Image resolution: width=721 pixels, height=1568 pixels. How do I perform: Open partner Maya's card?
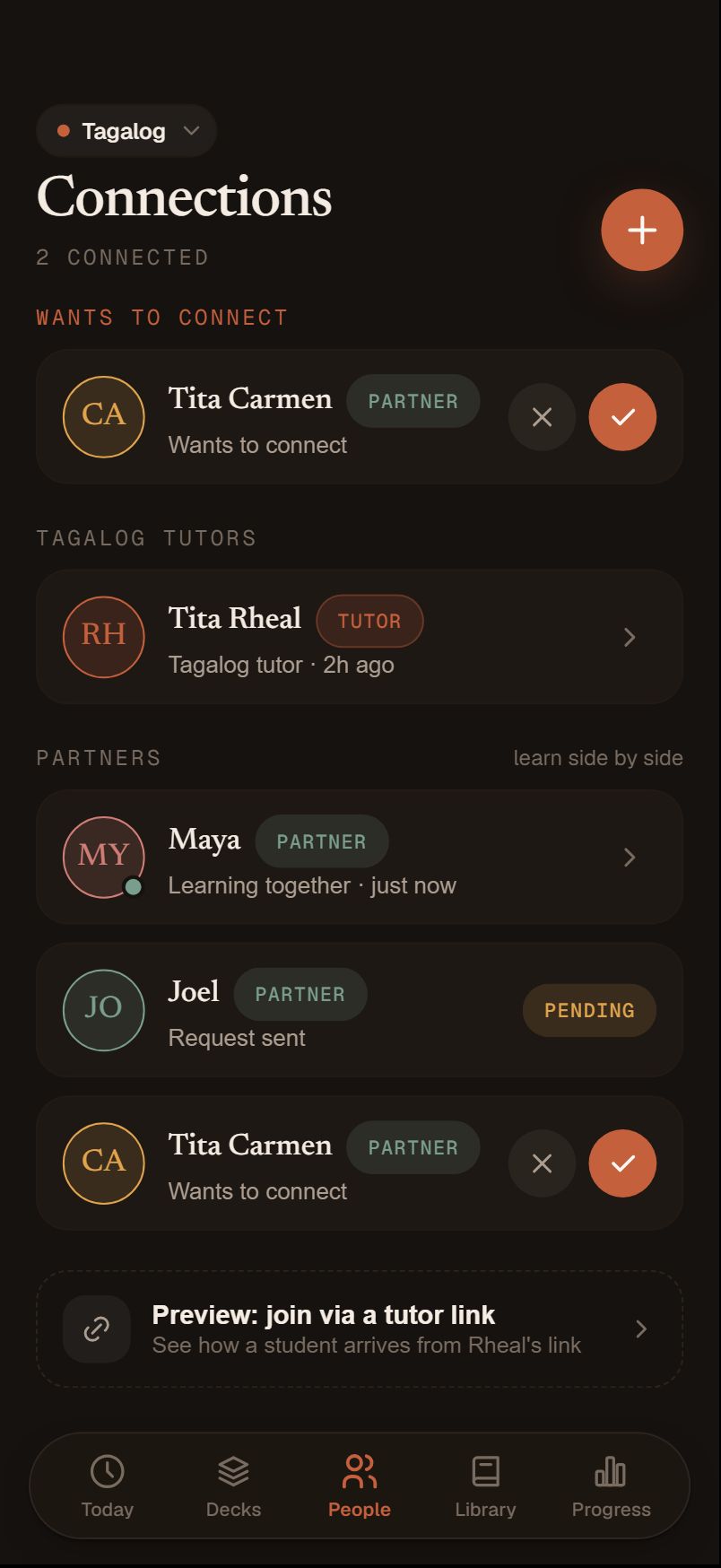pos(360,858)
